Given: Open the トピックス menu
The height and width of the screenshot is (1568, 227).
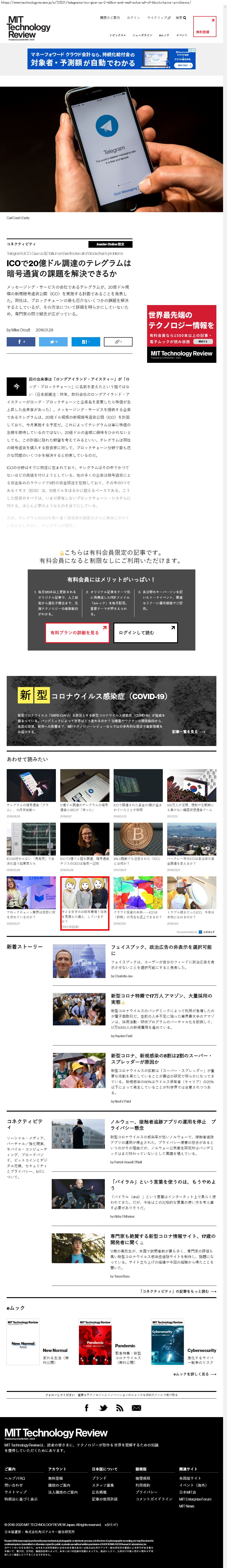Looking at the screenshot, I should click(117, 35).
